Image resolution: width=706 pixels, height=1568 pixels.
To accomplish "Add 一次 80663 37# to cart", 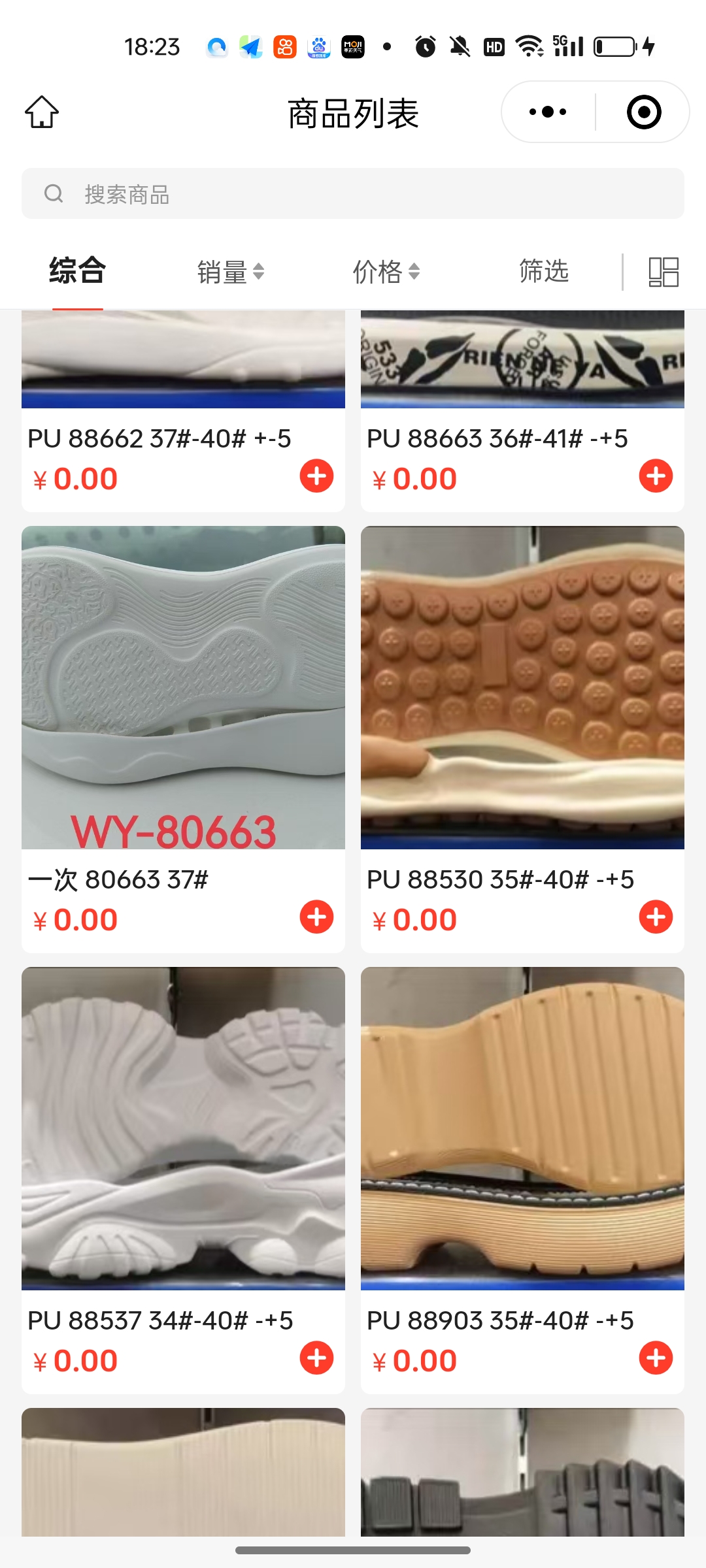I will [x=316, y=917].
